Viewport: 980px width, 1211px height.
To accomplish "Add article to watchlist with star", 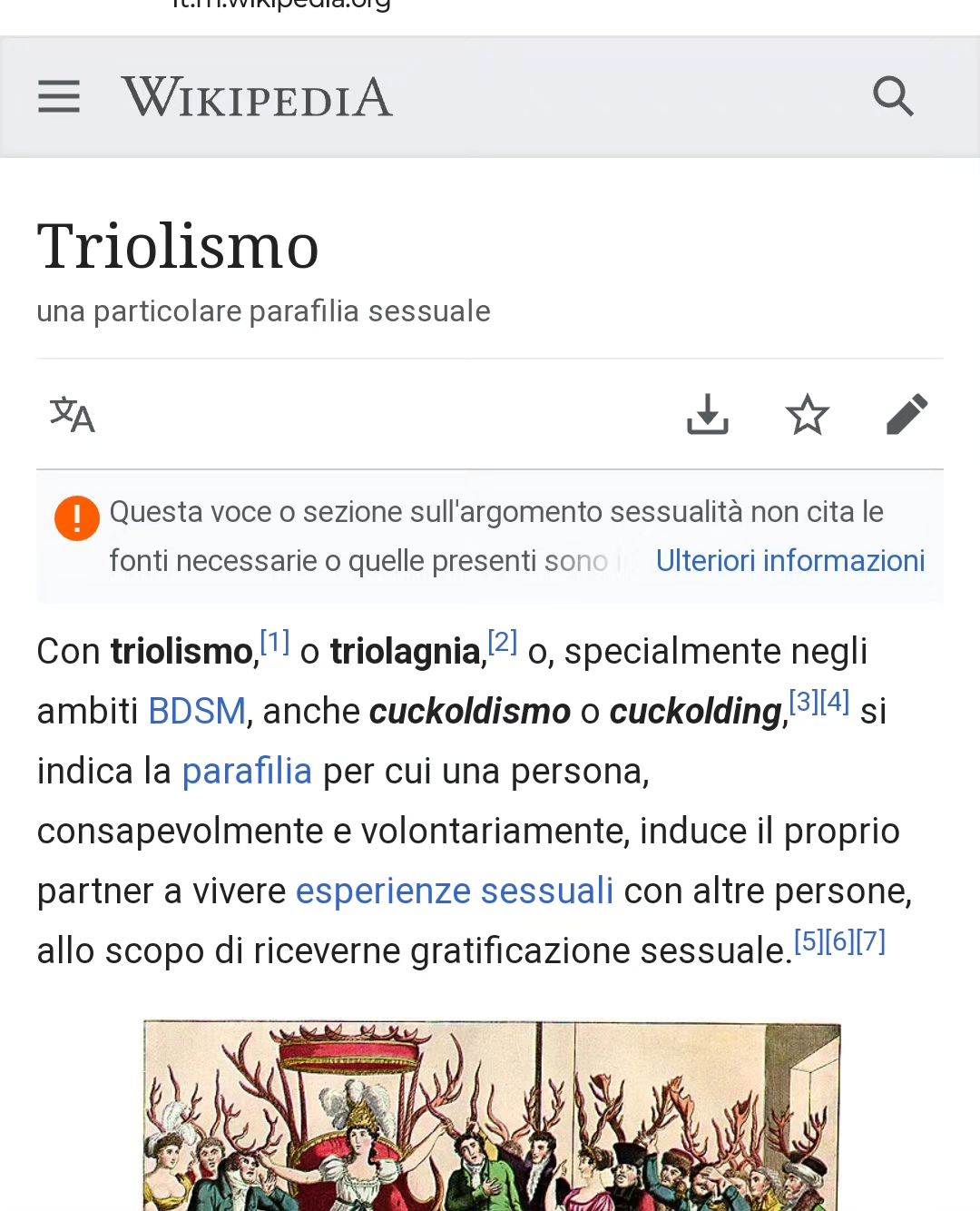I will [x=807, y=415].
